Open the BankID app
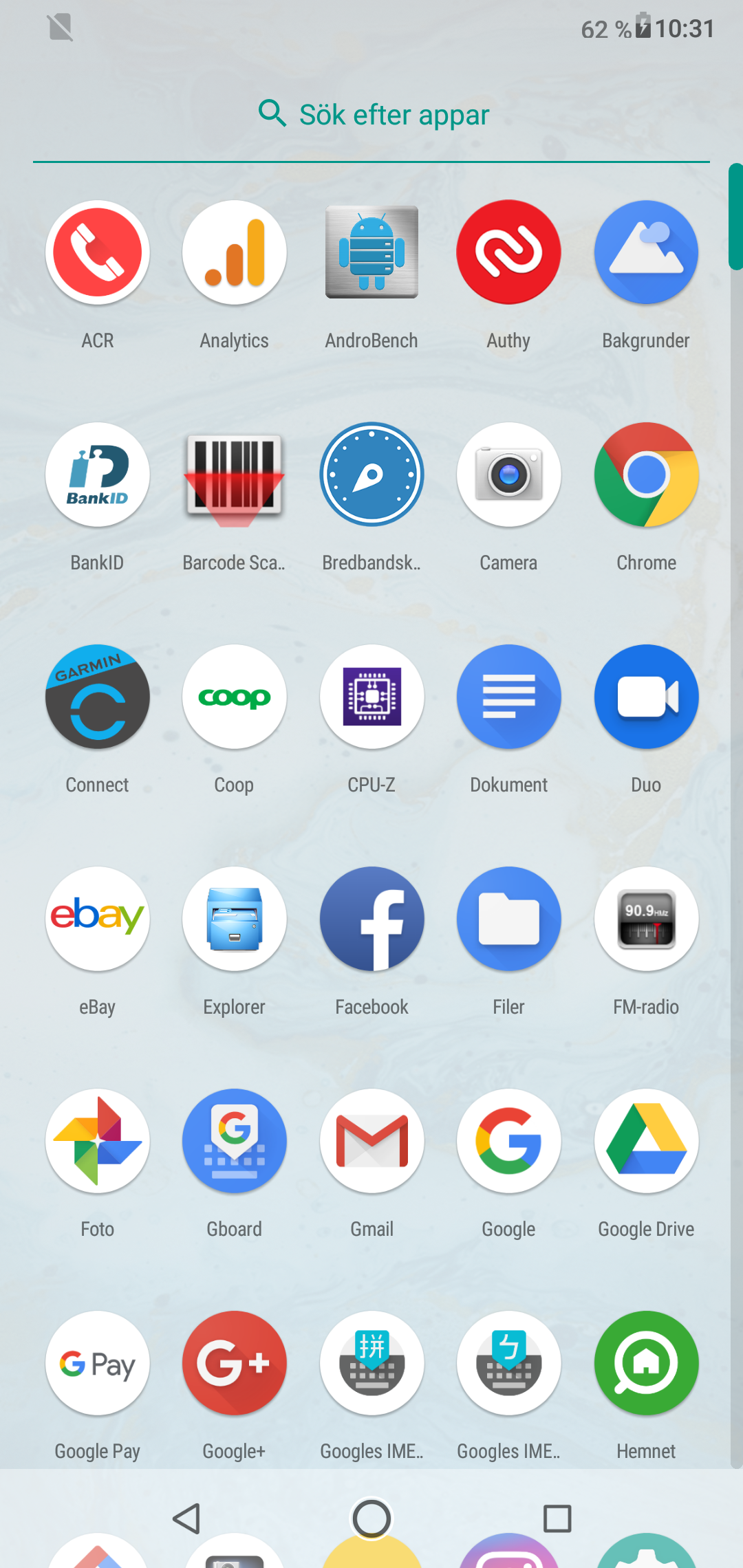Viewport: 743px width, 1568px height. point(98,475)
